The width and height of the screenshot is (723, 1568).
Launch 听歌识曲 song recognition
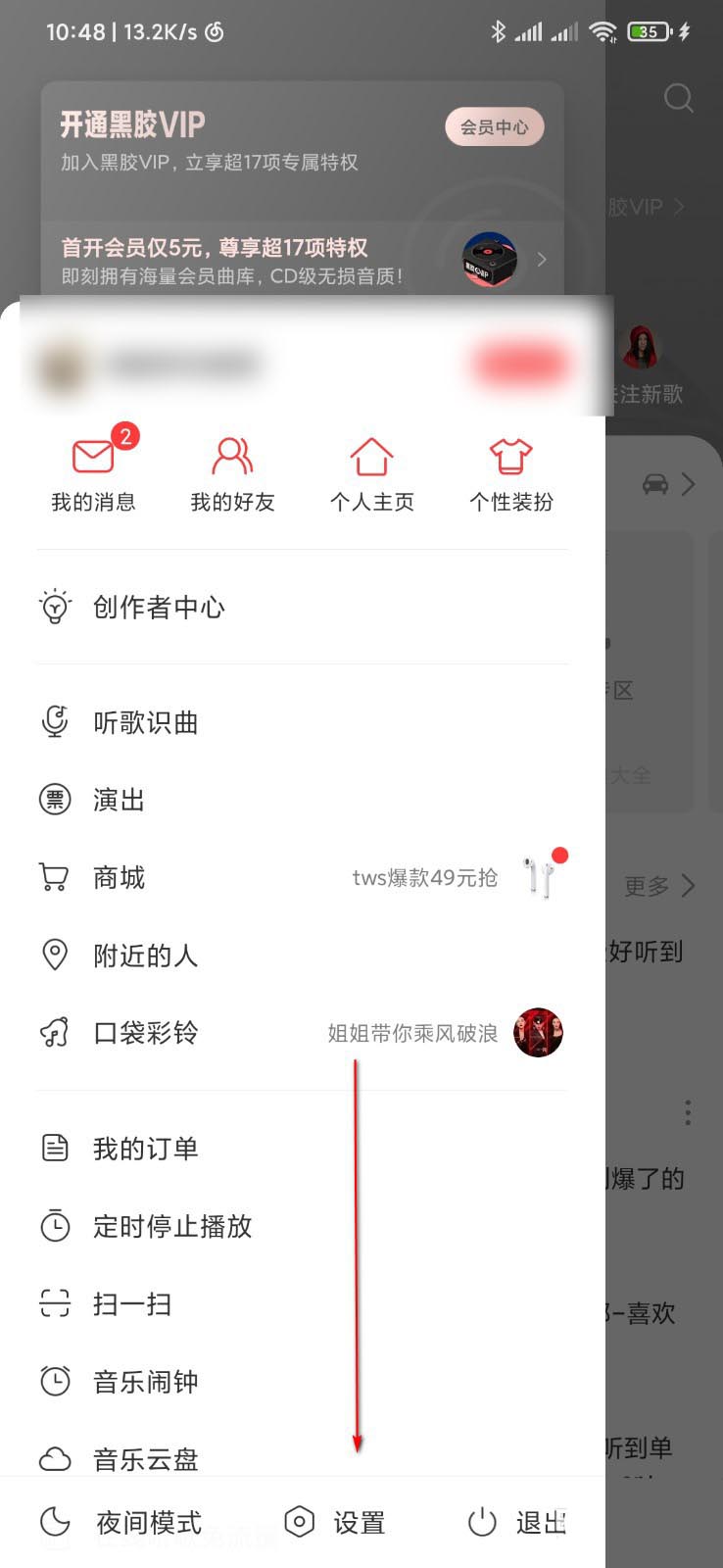pos(145,723)
